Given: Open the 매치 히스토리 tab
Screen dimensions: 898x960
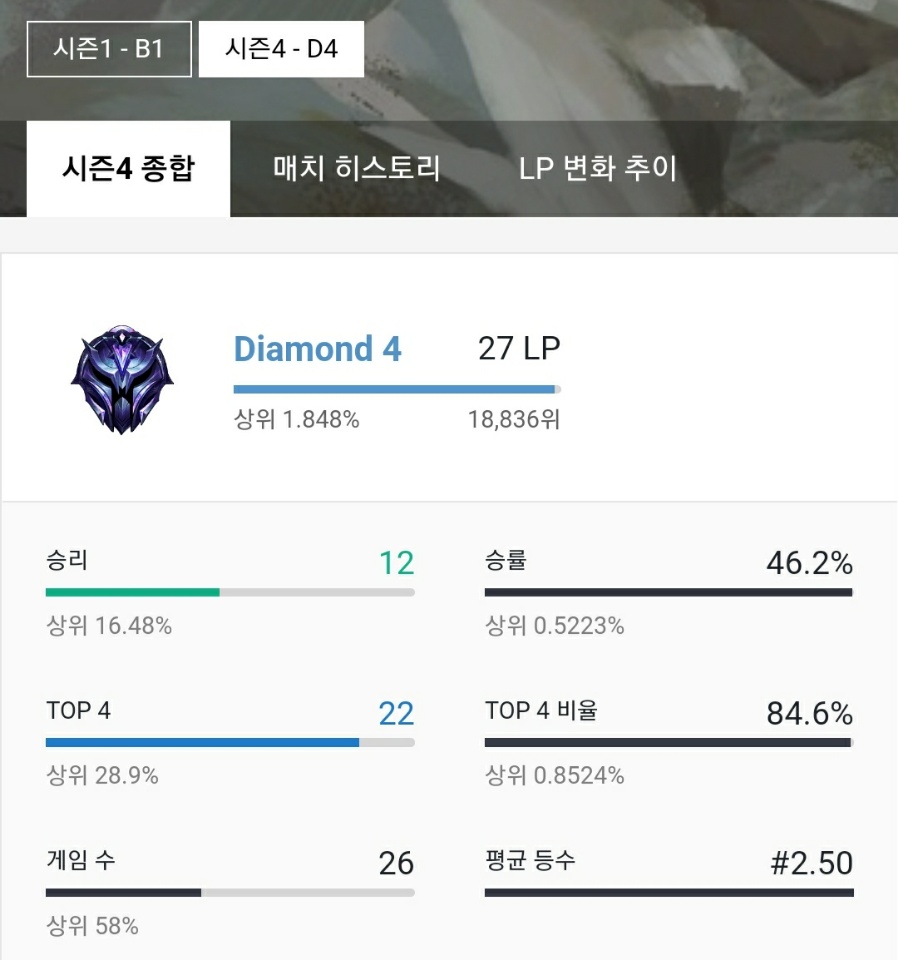Looking at the screenshot, I should click(357, 169).
